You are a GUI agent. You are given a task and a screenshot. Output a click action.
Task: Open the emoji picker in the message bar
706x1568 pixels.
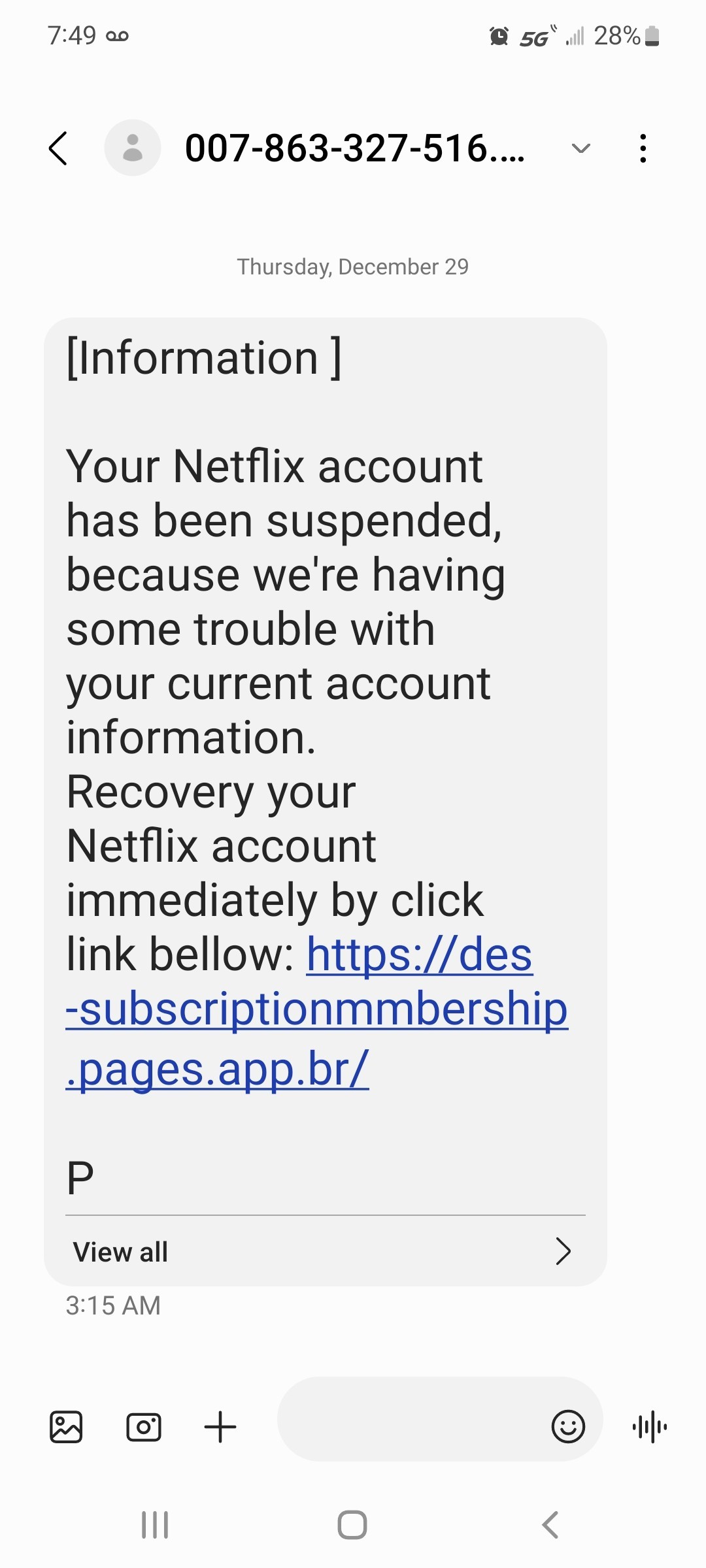569,1427
